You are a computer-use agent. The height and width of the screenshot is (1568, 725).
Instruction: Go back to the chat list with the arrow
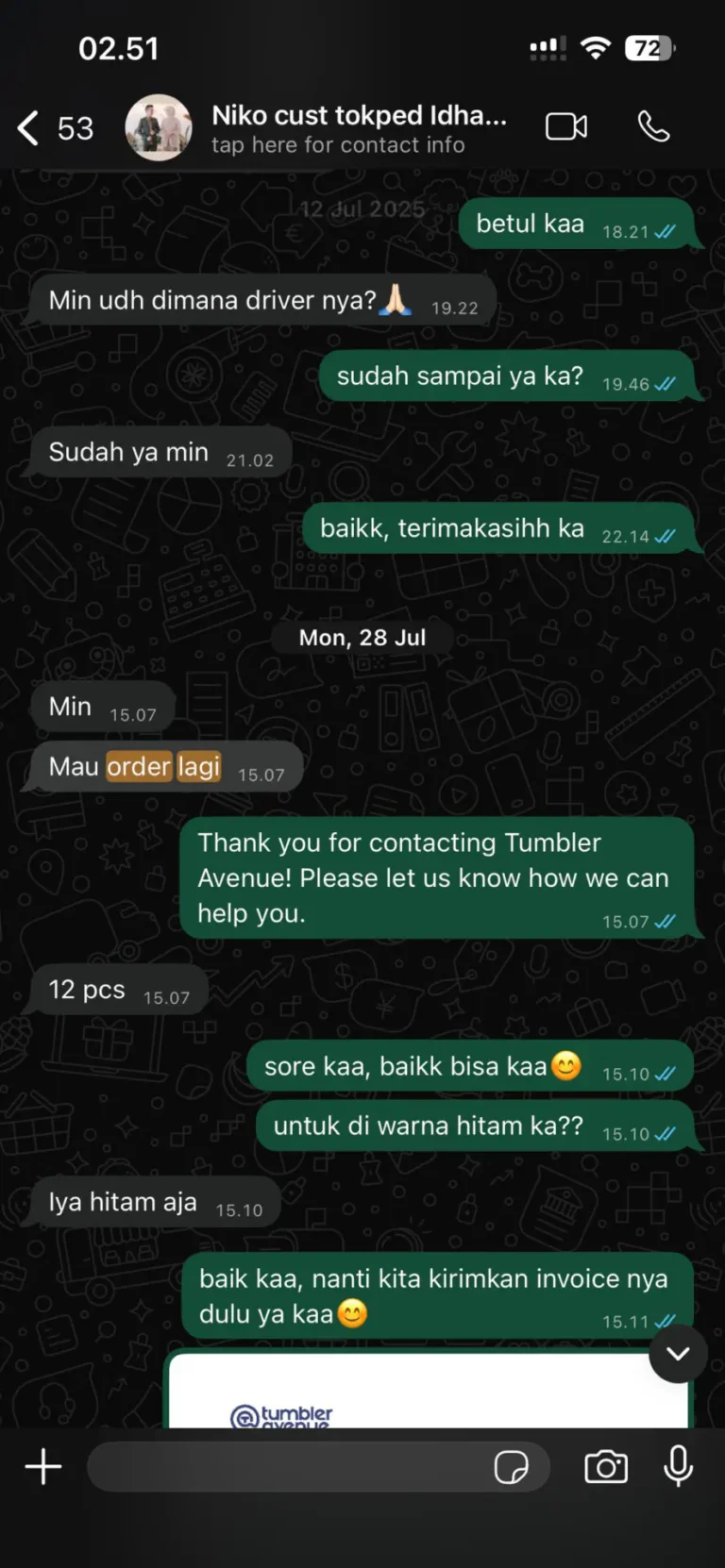26,127
